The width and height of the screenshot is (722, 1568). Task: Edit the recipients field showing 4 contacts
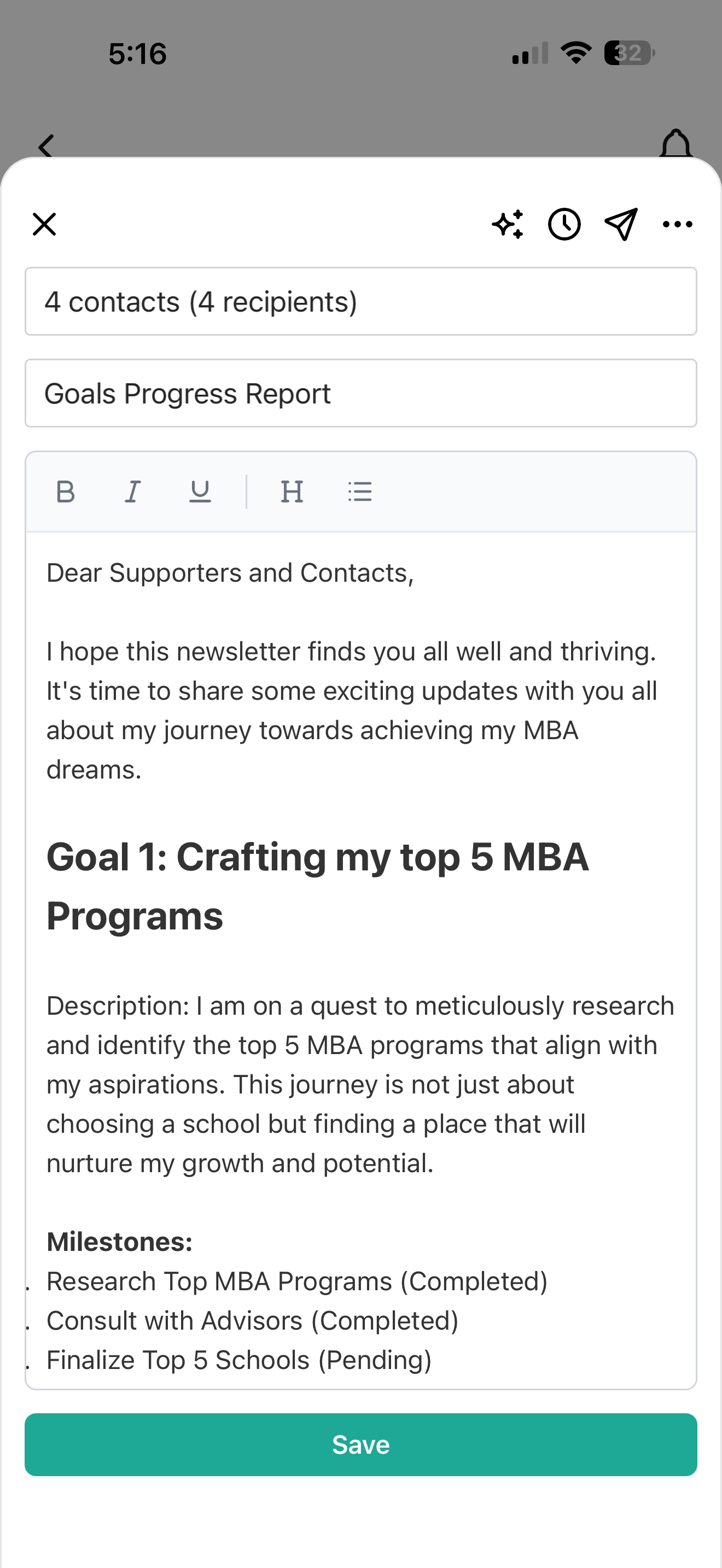coord(360,301)
